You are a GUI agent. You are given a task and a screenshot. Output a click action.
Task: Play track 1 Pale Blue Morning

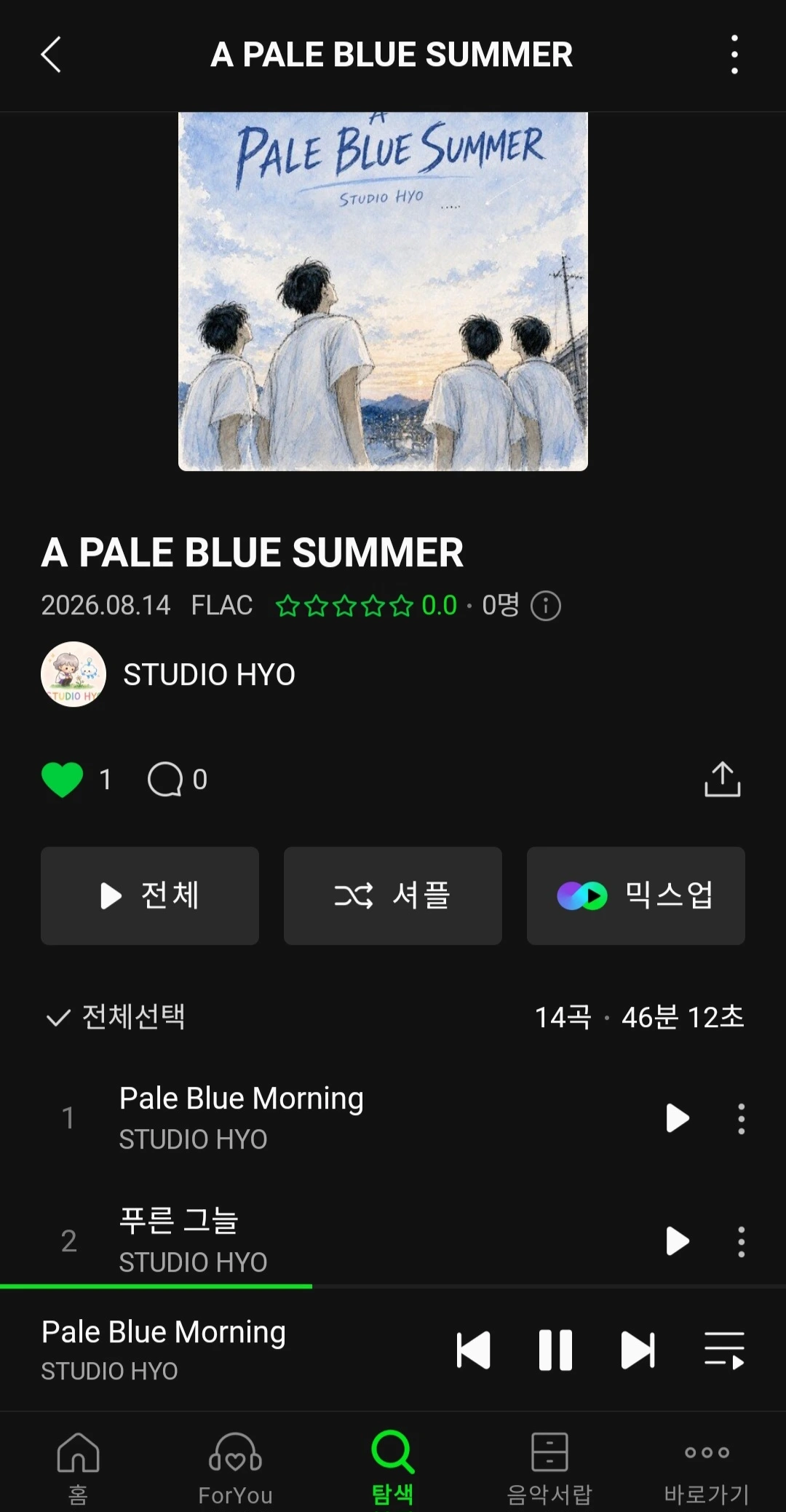678,1118
